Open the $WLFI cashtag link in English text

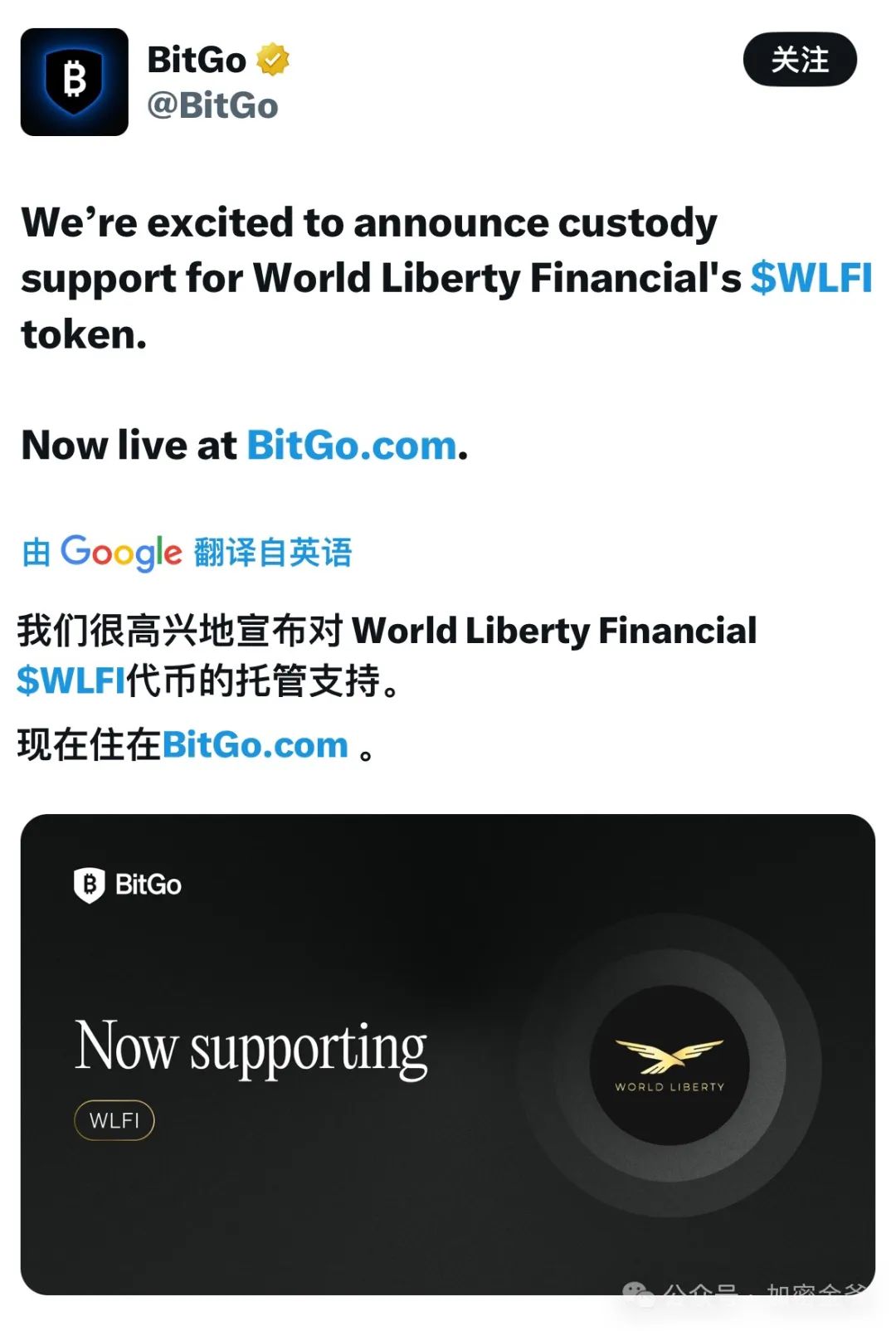click(811, 280)
